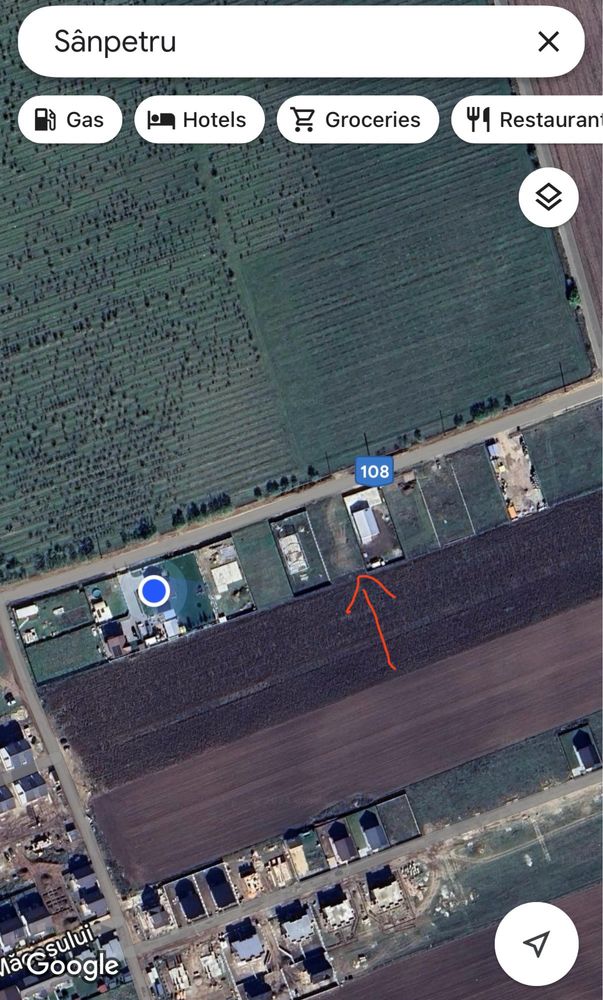
Task: Tap the blue current location dot
Action: click(153, 591)
